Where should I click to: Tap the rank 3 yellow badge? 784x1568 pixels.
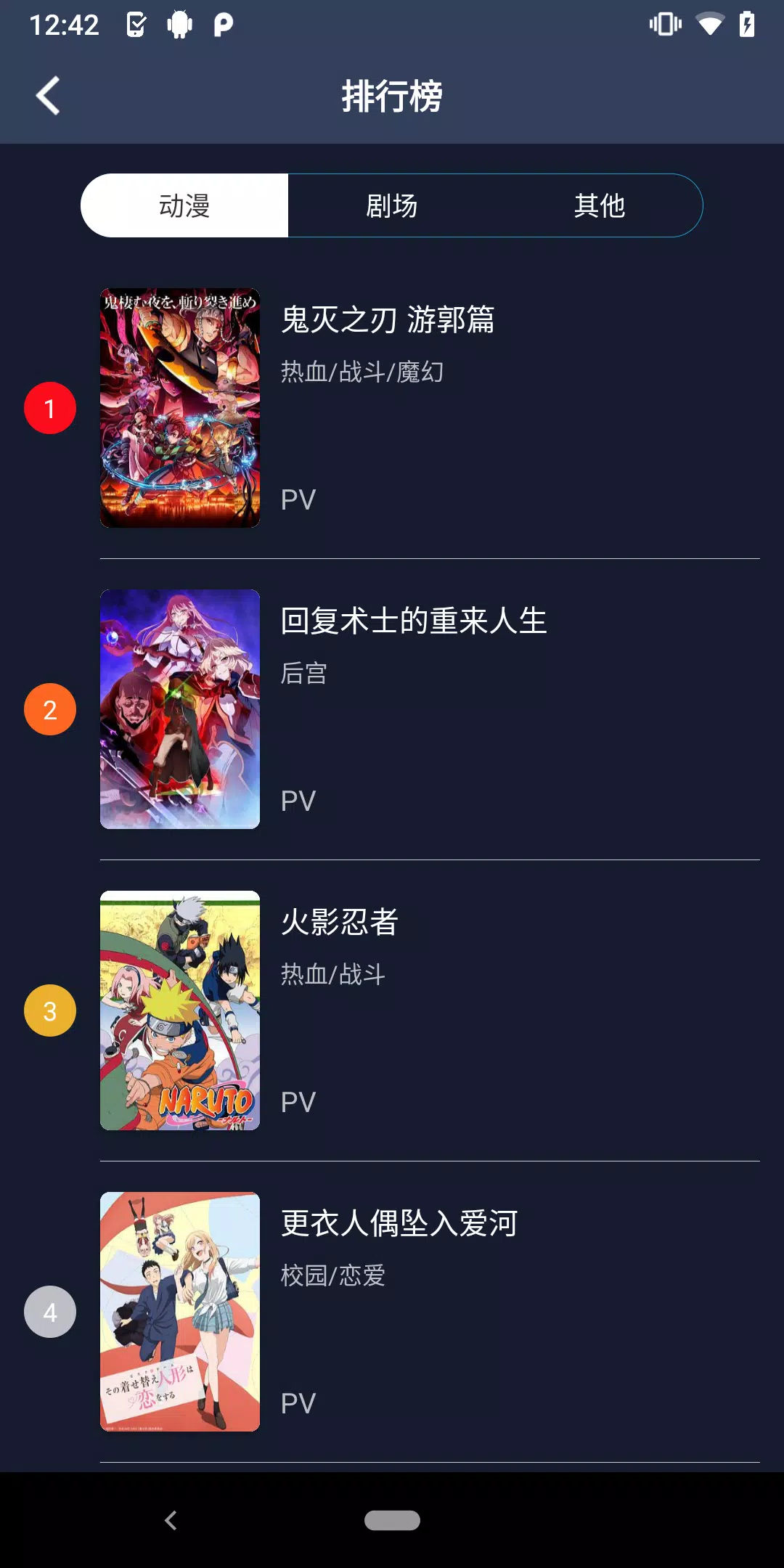[x=49, y=1010]
